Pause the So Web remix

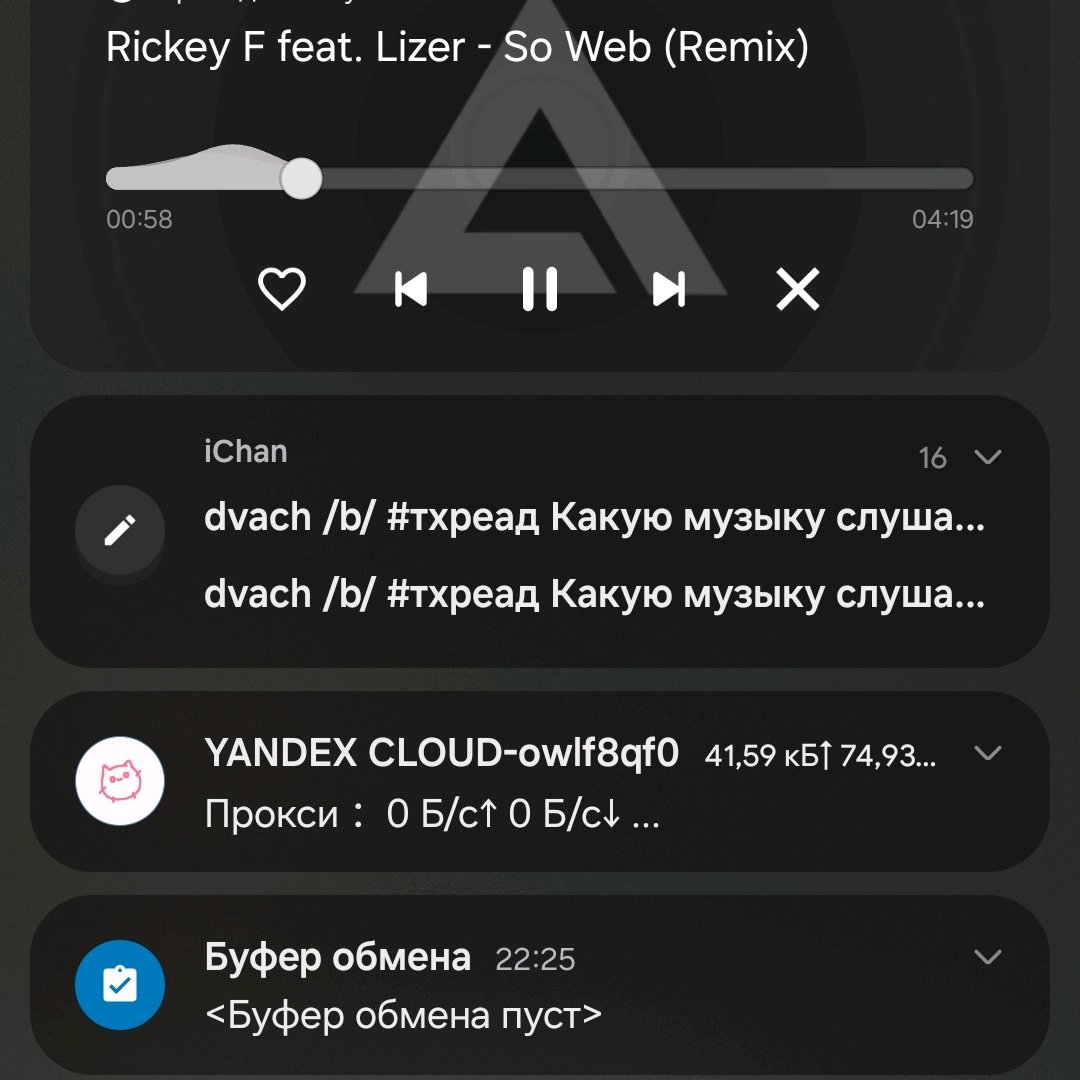pos(540,290)
